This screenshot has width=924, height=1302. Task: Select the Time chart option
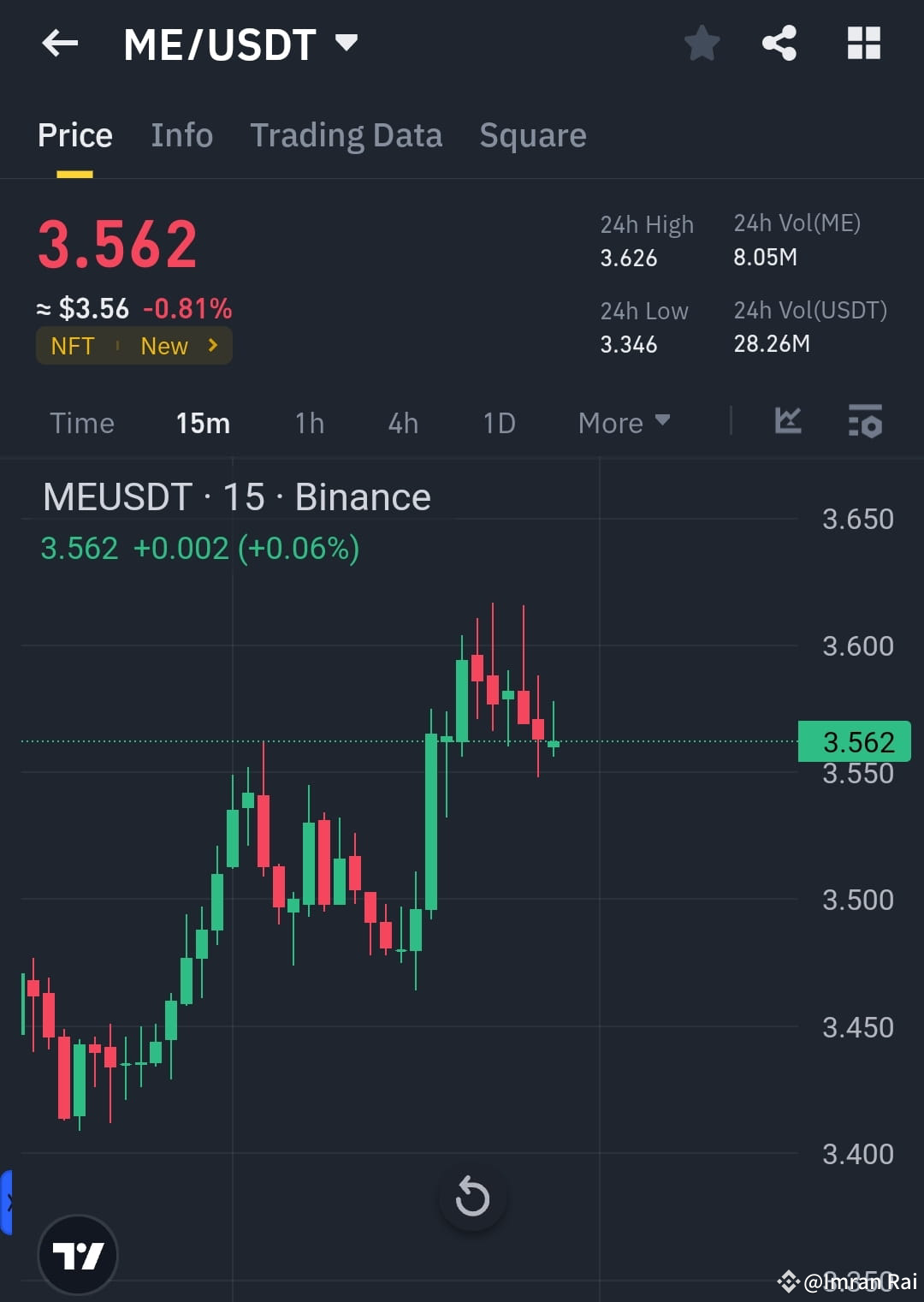pyautogui.click(x=82, y=422)
